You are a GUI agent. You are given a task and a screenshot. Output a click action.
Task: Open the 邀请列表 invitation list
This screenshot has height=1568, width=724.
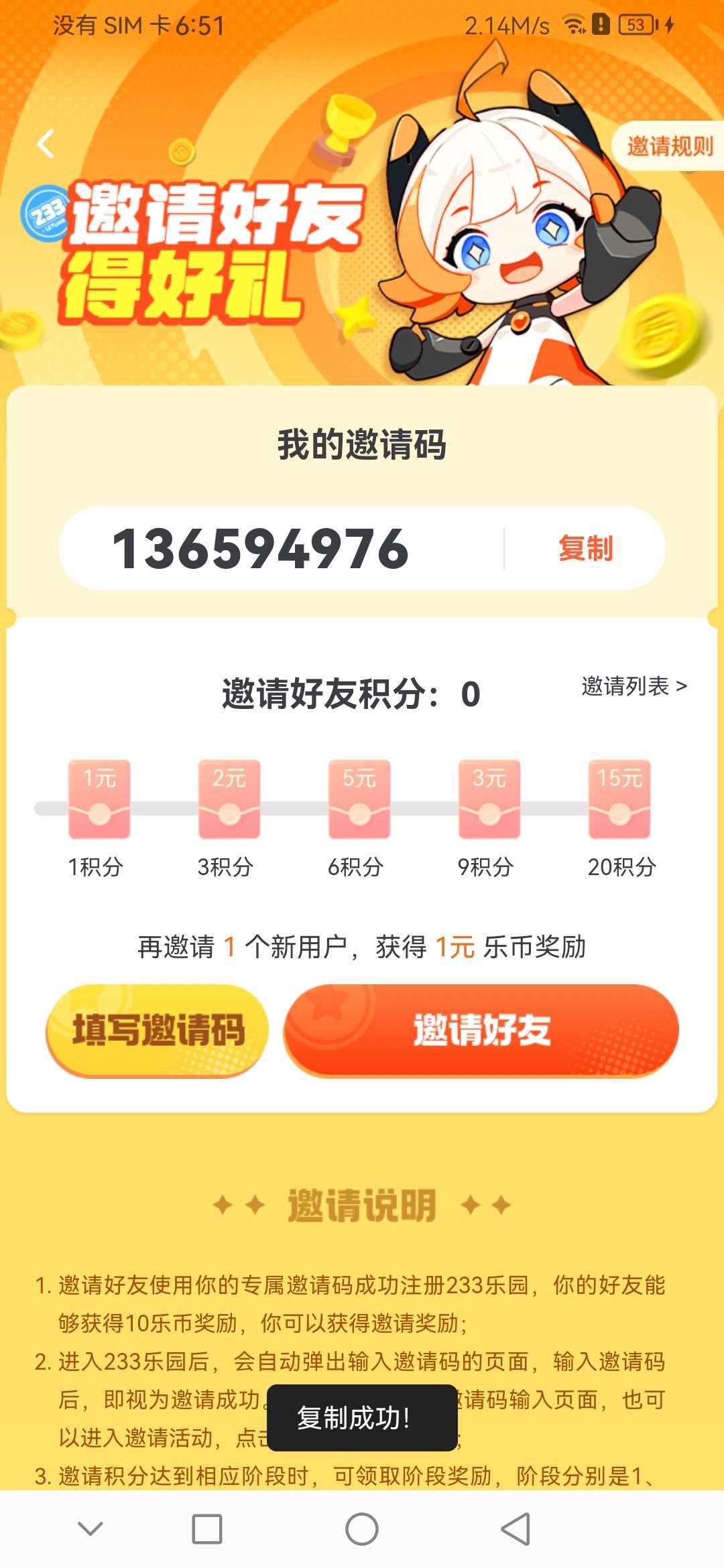coord(633,686)
